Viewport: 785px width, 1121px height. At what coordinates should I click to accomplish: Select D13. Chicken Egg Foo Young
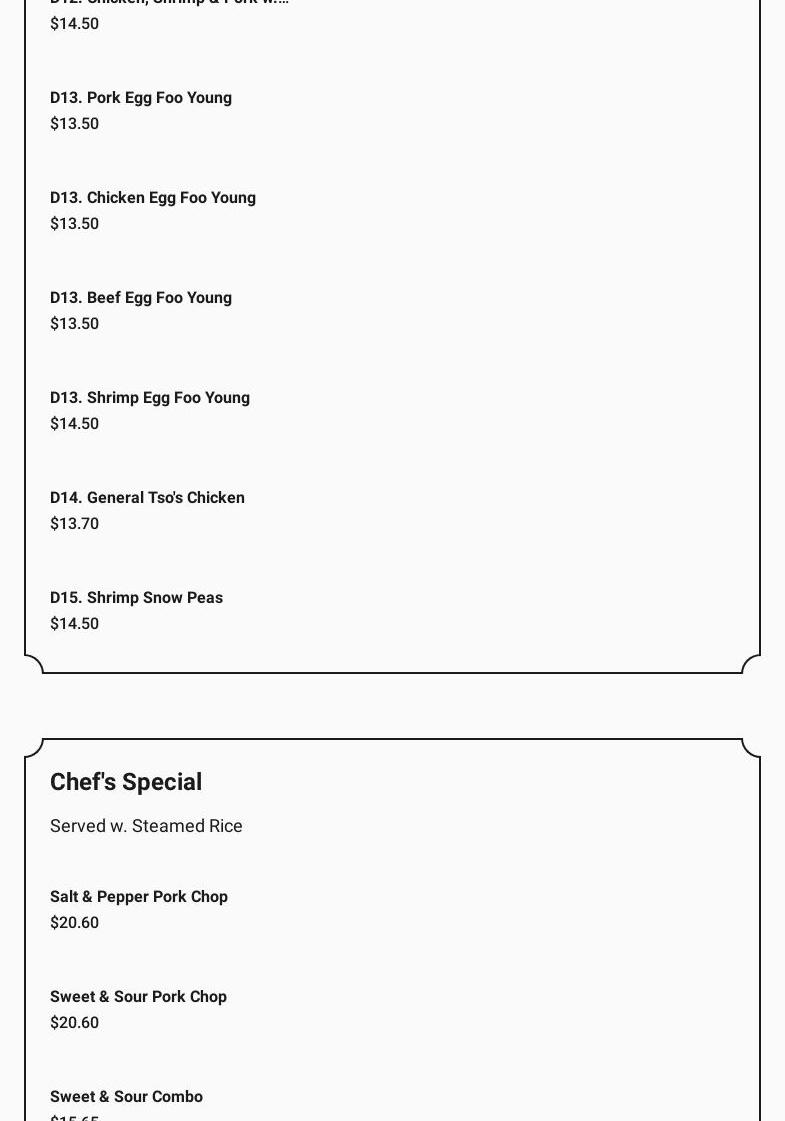point(153,198)
